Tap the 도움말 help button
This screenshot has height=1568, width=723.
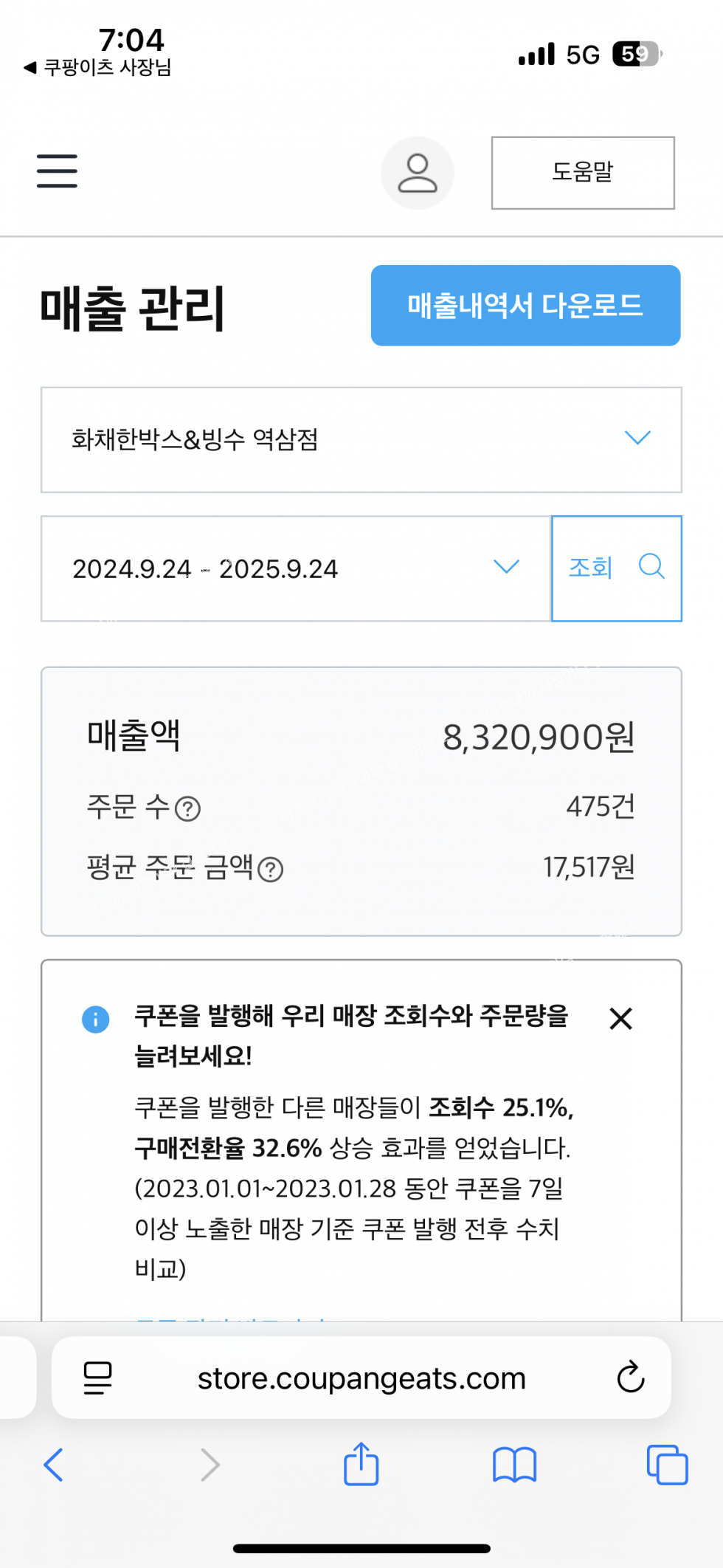(x=583, y=173)
